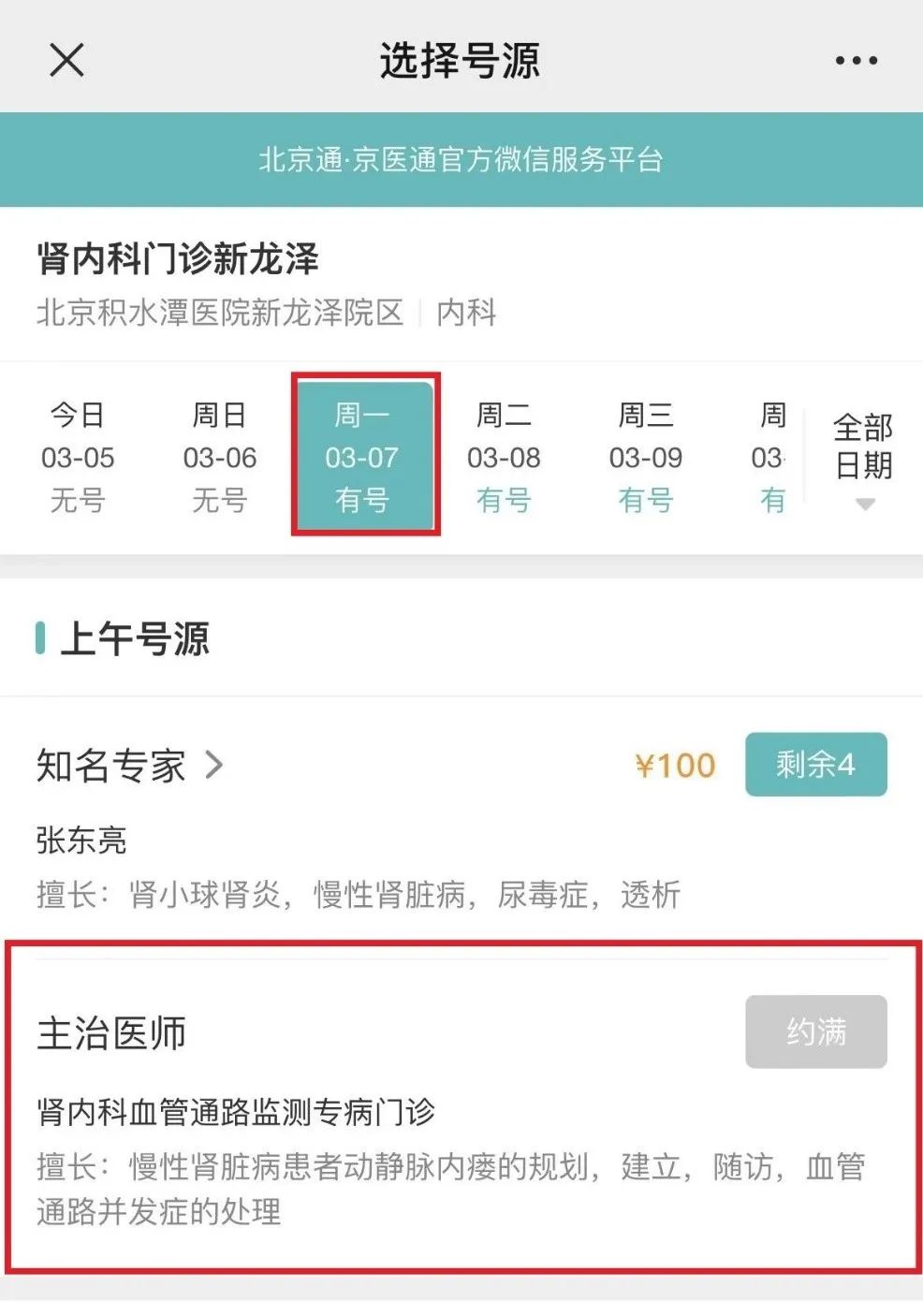Select today 03-05 date tab
The image size is (923, 1316).
[78, 457]
